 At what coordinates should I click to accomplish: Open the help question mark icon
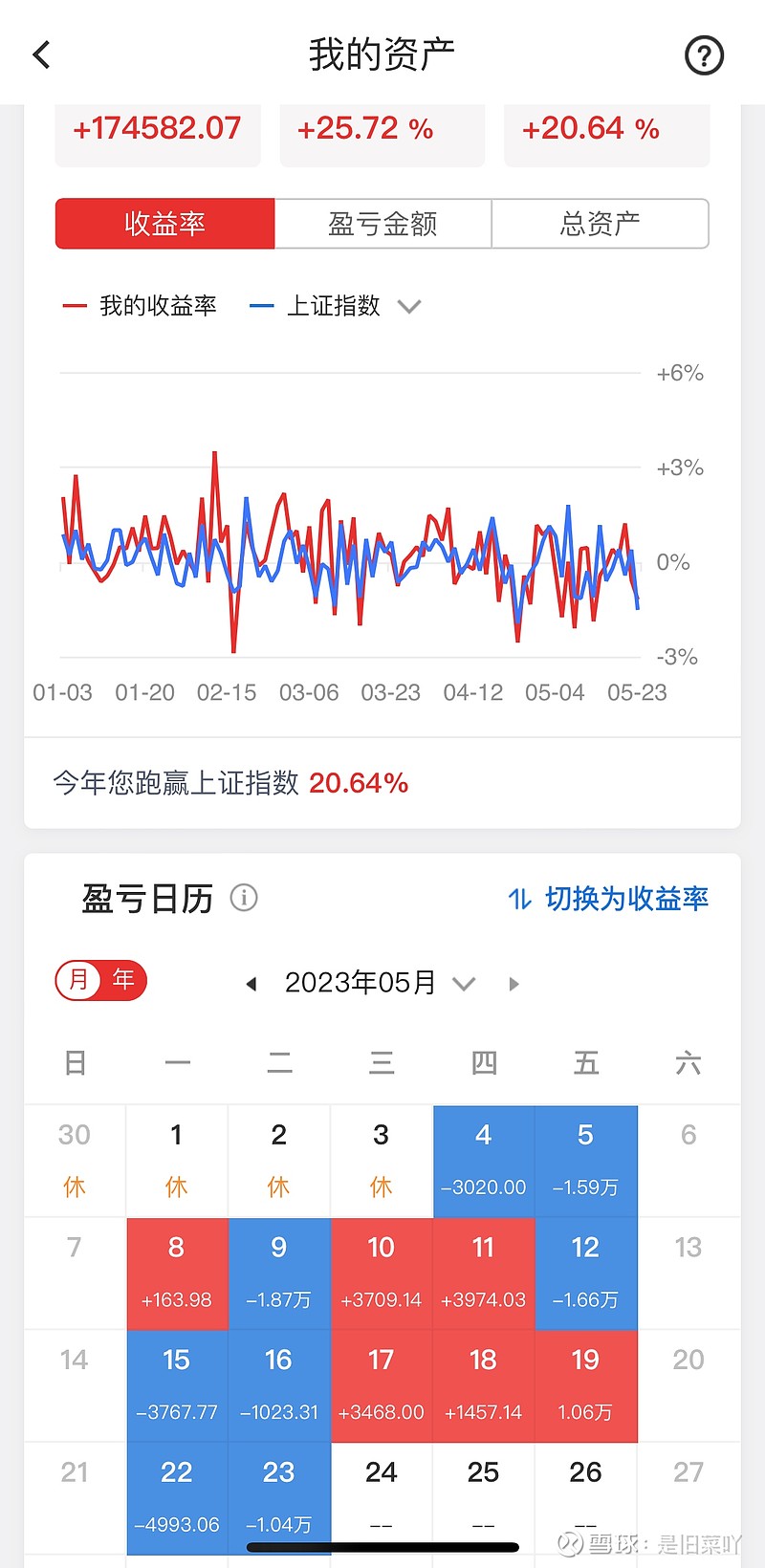[705, 55]
